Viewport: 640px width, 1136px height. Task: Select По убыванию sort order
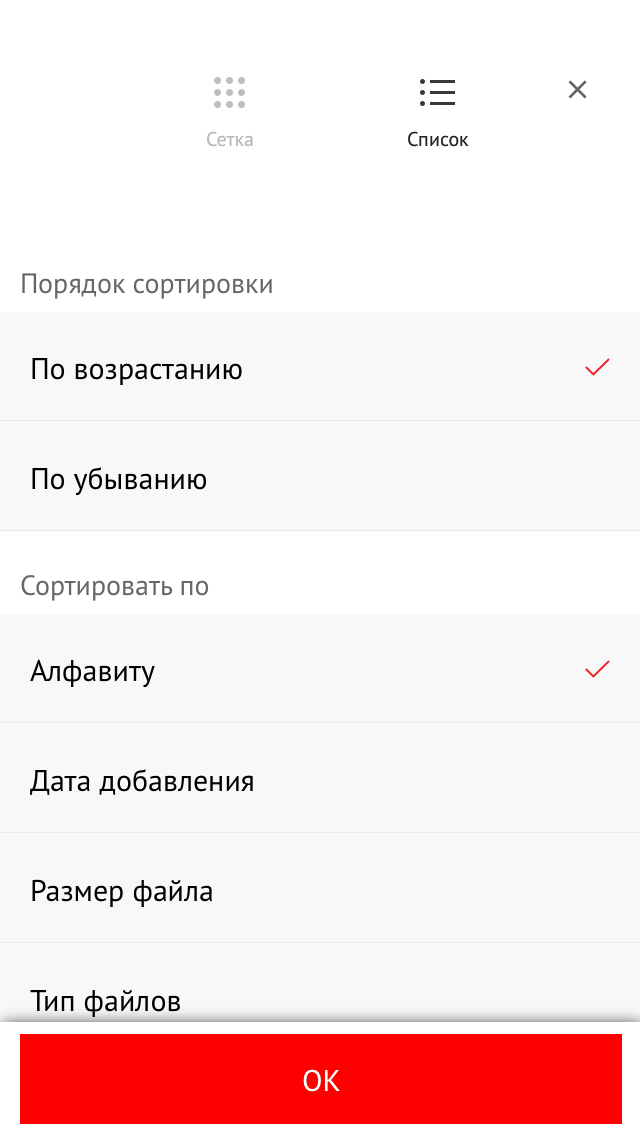click(x=320, y=477)
